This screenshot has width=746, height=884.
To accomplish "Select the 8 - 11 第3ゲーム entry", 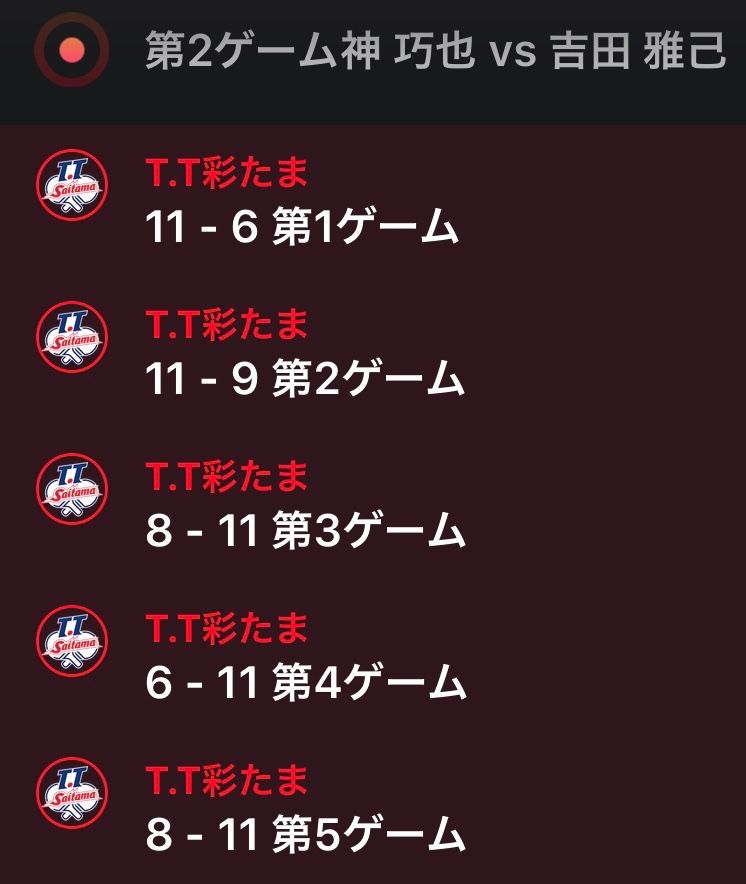I will (305, 531).
